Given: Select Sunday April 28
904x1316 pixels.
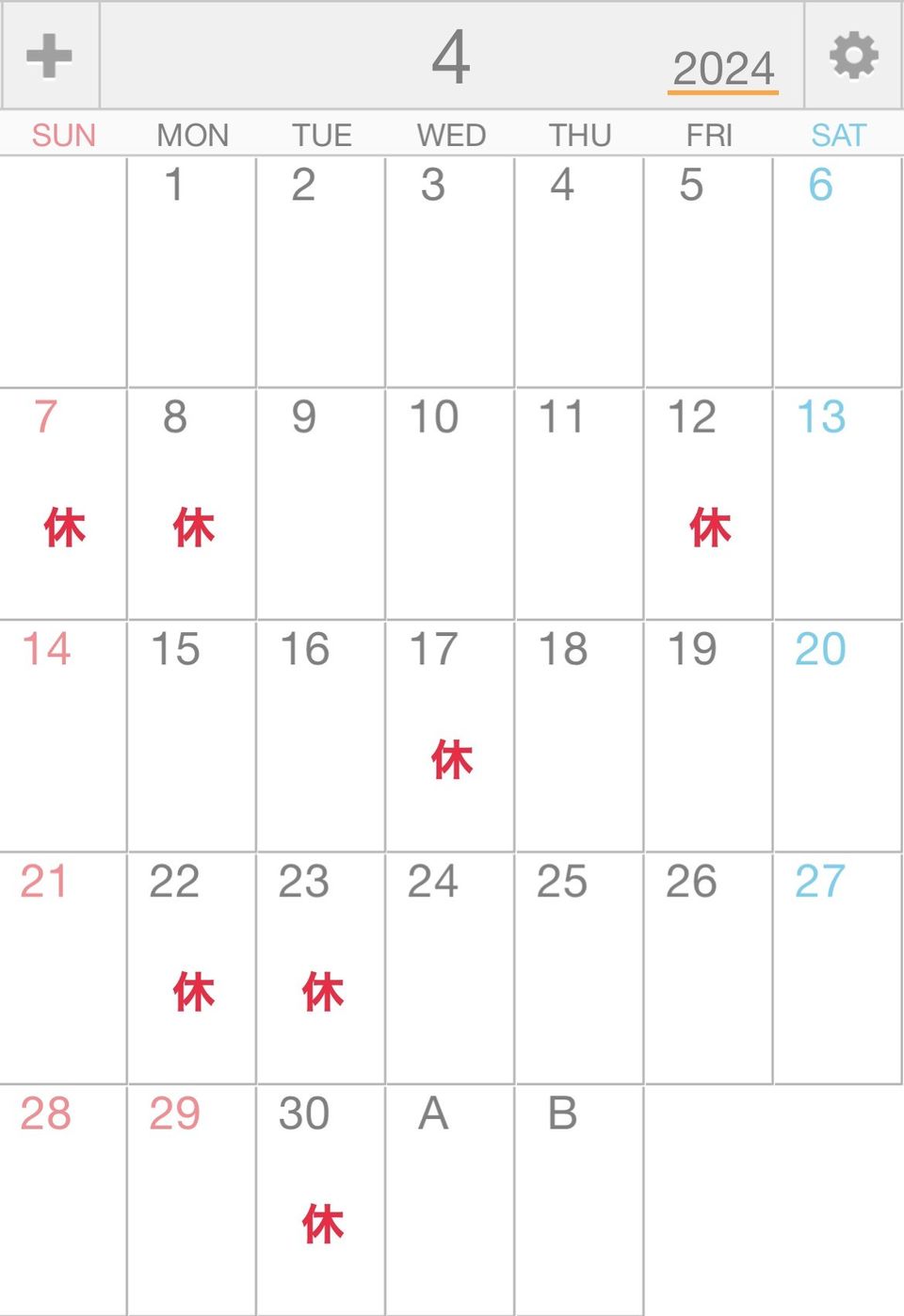Looking at the screenshot, I should pyautogui.click(x=63, y=1200).
